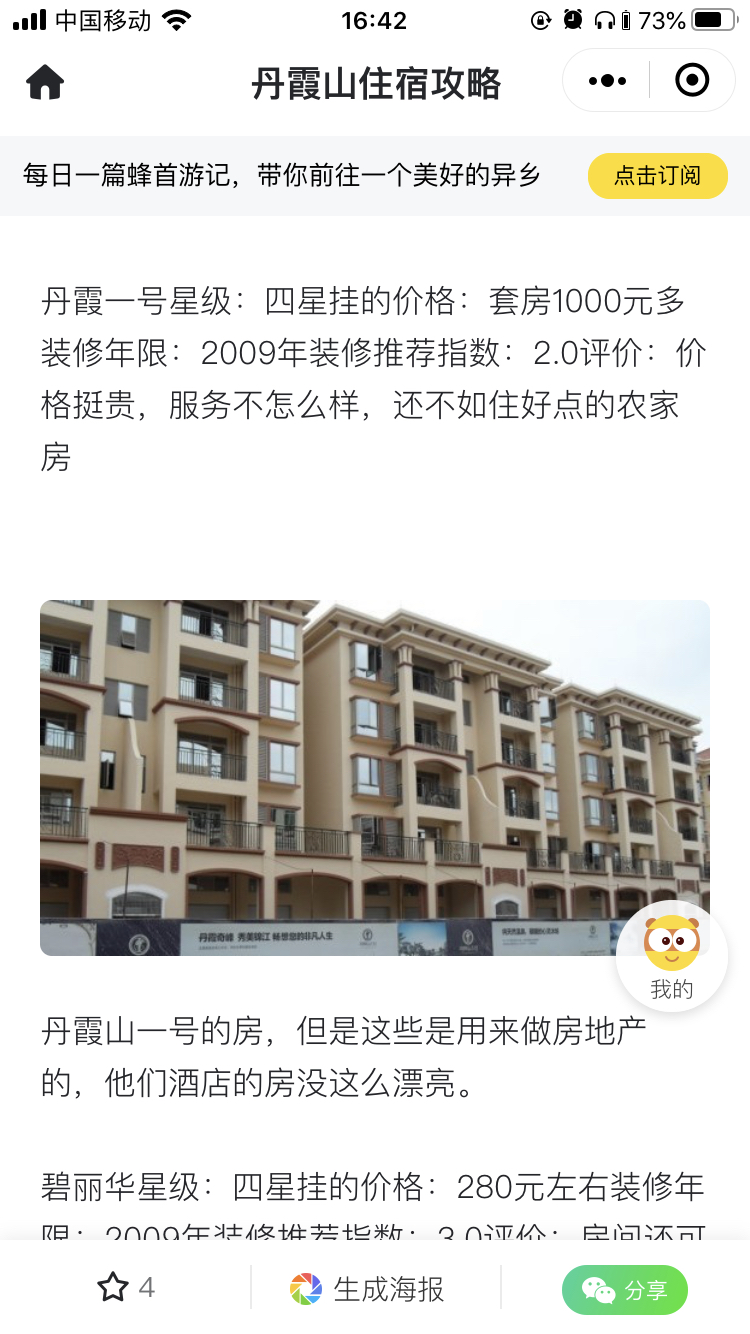Tap 生成海报 to generate a poster
Image resolution: width=750 pixels, height=1334 pixels.
tap(367, 1289)
